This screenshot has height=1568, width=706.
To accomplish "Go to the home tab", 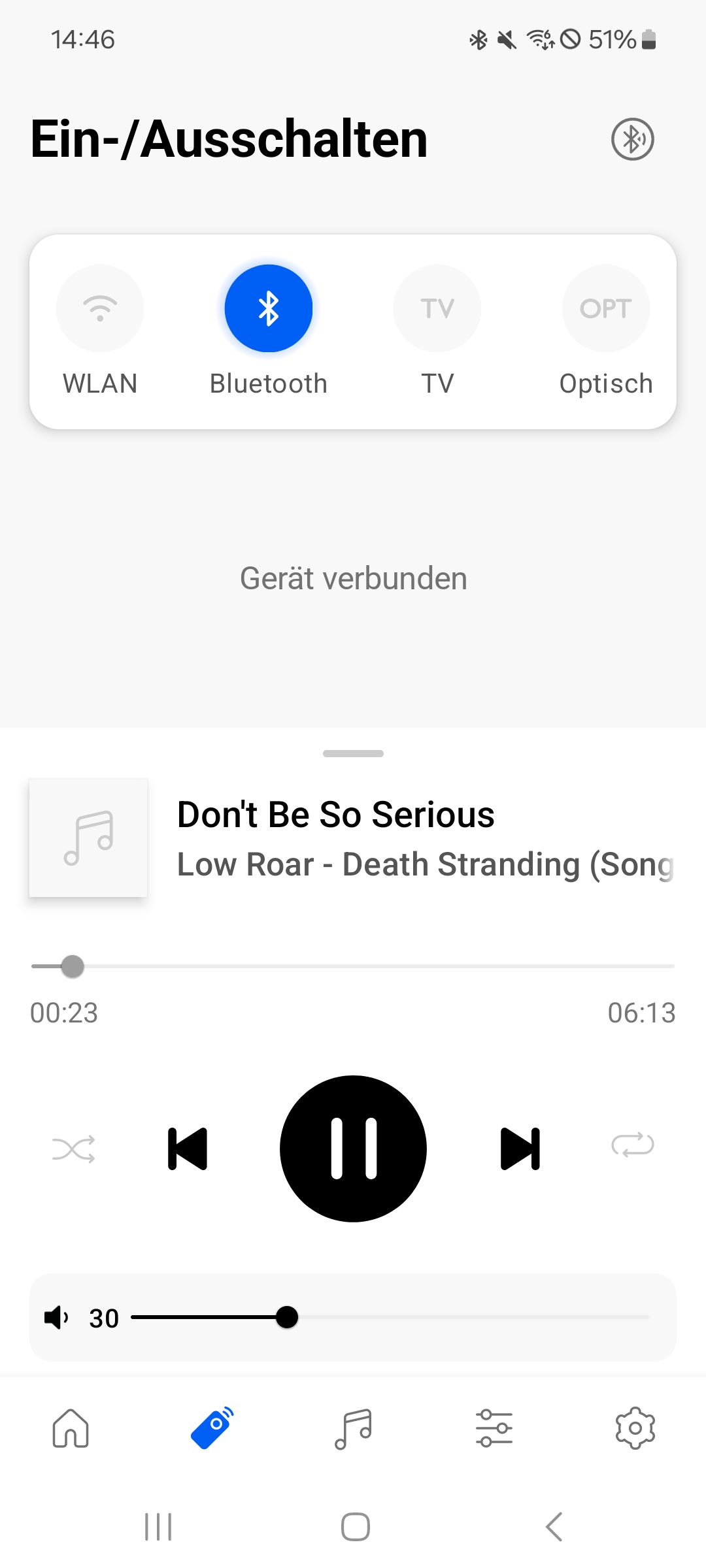I will [x=71, y=1428].
